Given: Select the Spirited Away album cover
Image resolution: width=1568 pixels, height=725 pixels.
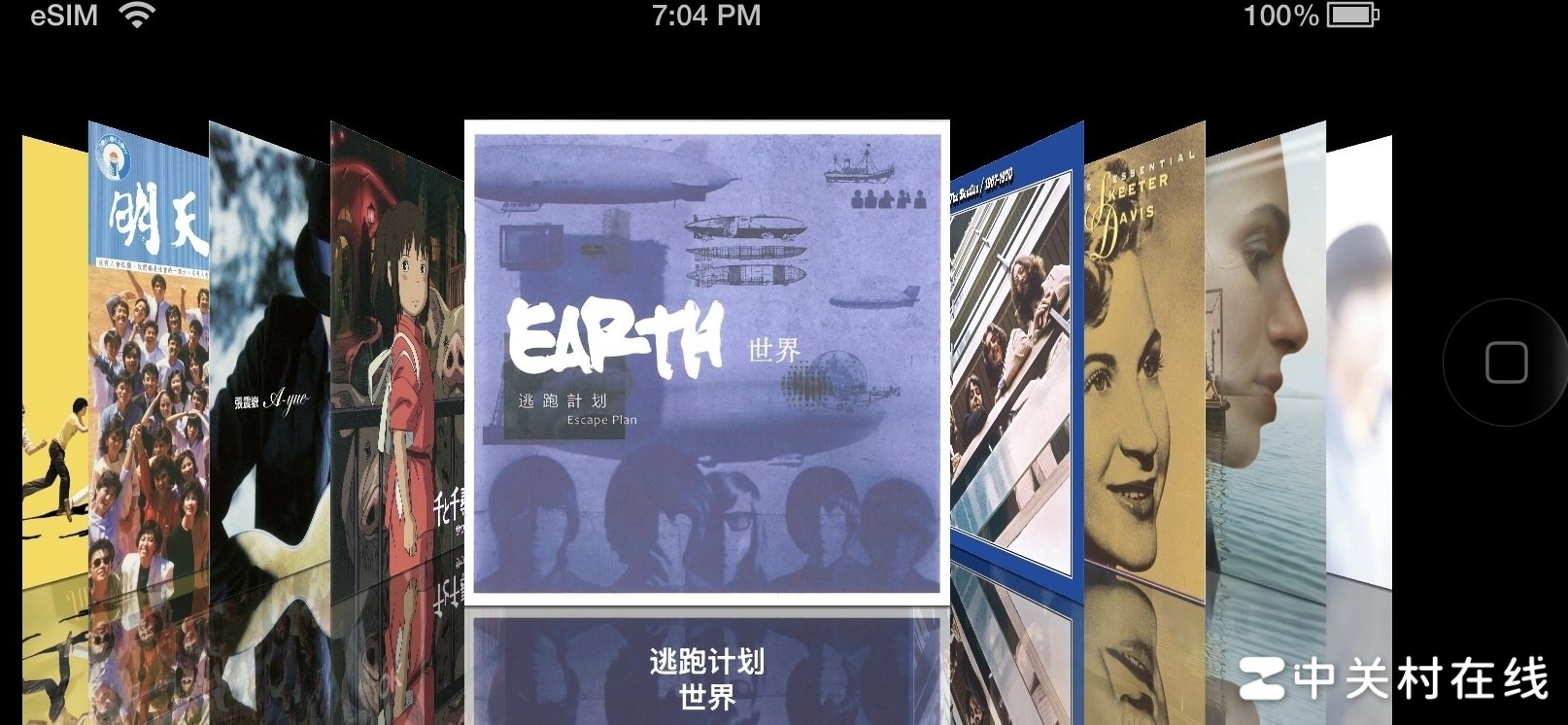Looking at the screenshot, I should pos(396,360).
